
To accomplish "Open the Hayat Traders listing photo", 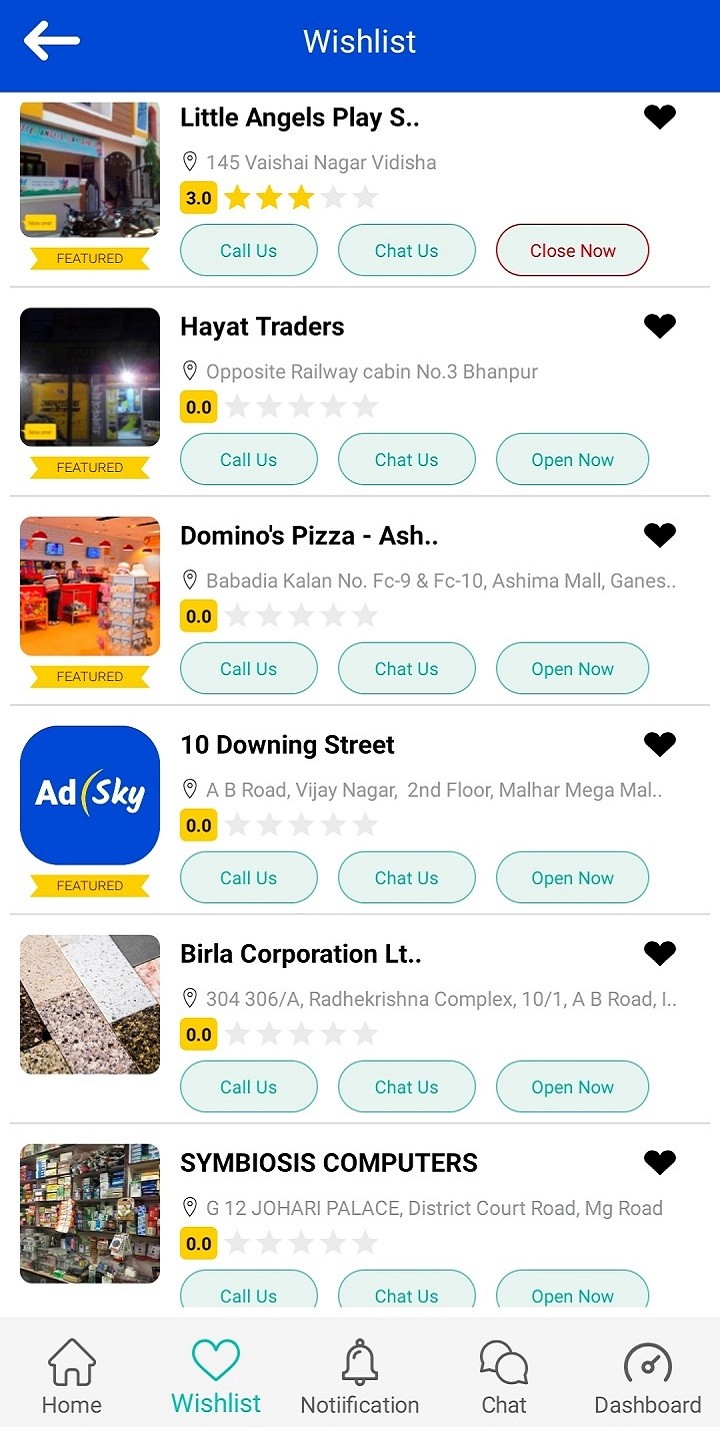I will click(90, 377).
